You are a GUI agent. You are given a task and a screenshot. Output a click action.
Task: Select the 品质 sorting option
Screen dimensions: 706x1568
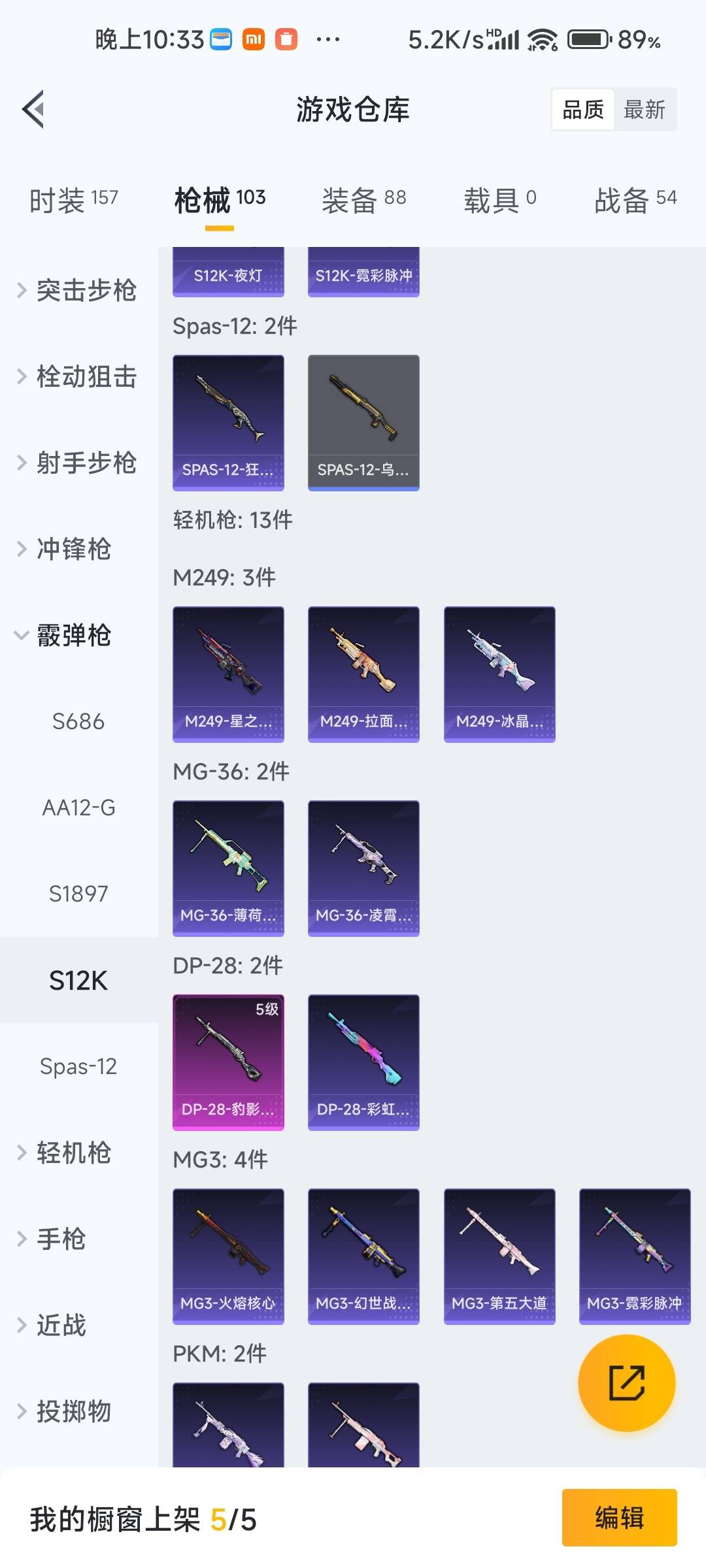tap(584, 109)
